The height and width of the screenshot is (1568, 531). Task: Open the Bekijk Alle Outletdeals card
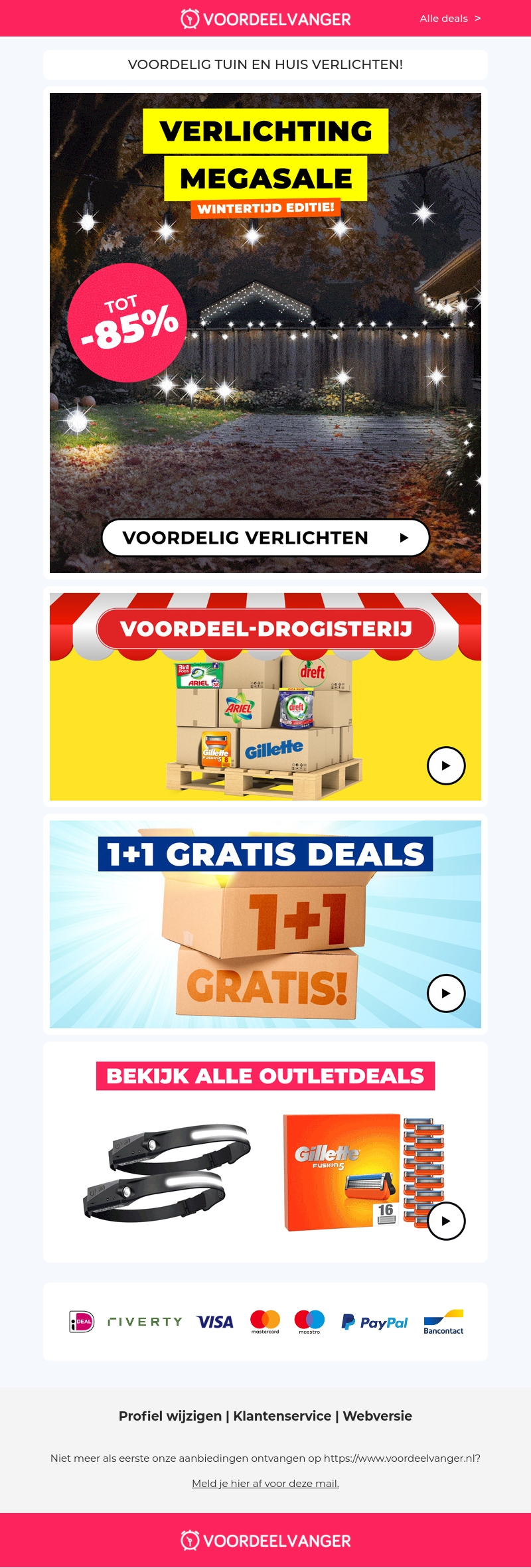pos(265,1152)
